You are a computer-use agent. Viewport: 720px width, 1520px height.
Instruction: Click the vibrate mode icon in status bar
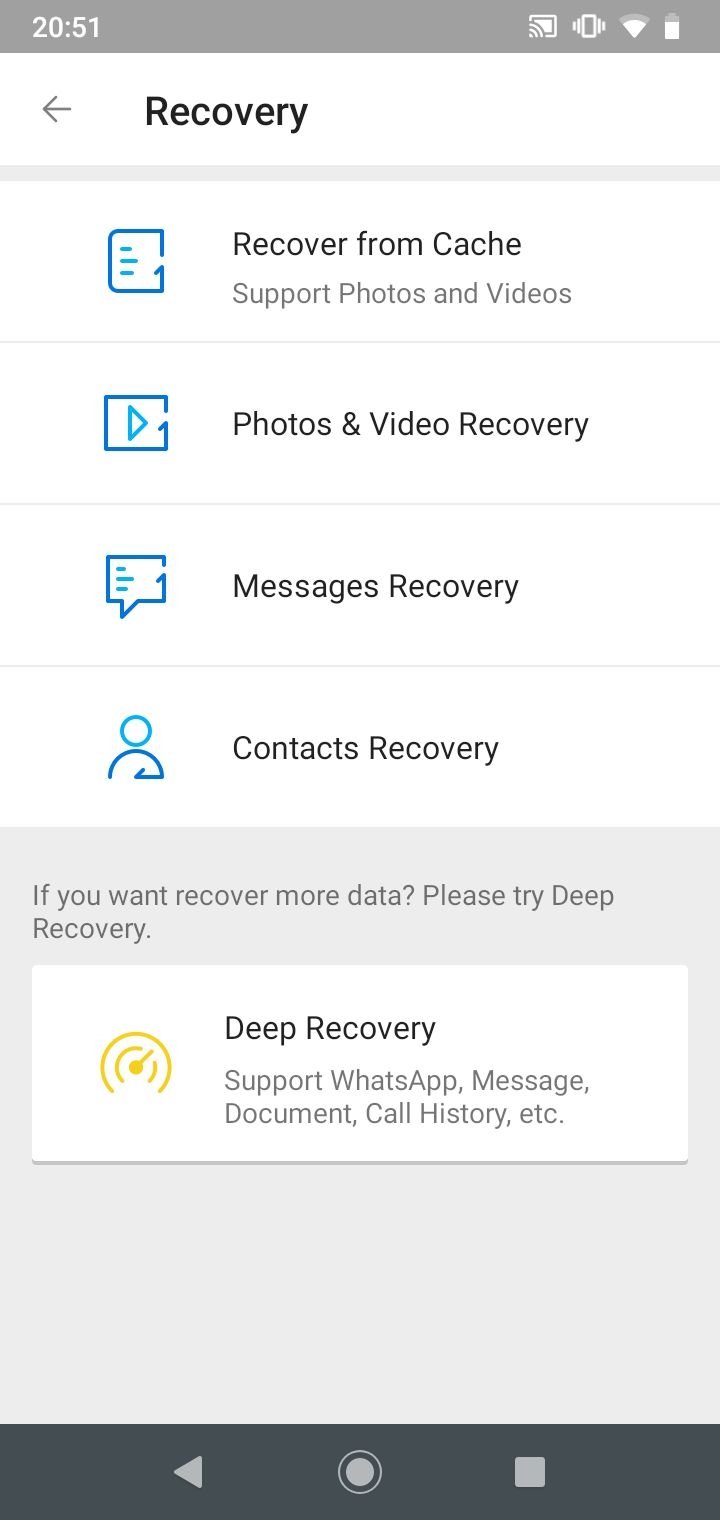pos(587,26)
